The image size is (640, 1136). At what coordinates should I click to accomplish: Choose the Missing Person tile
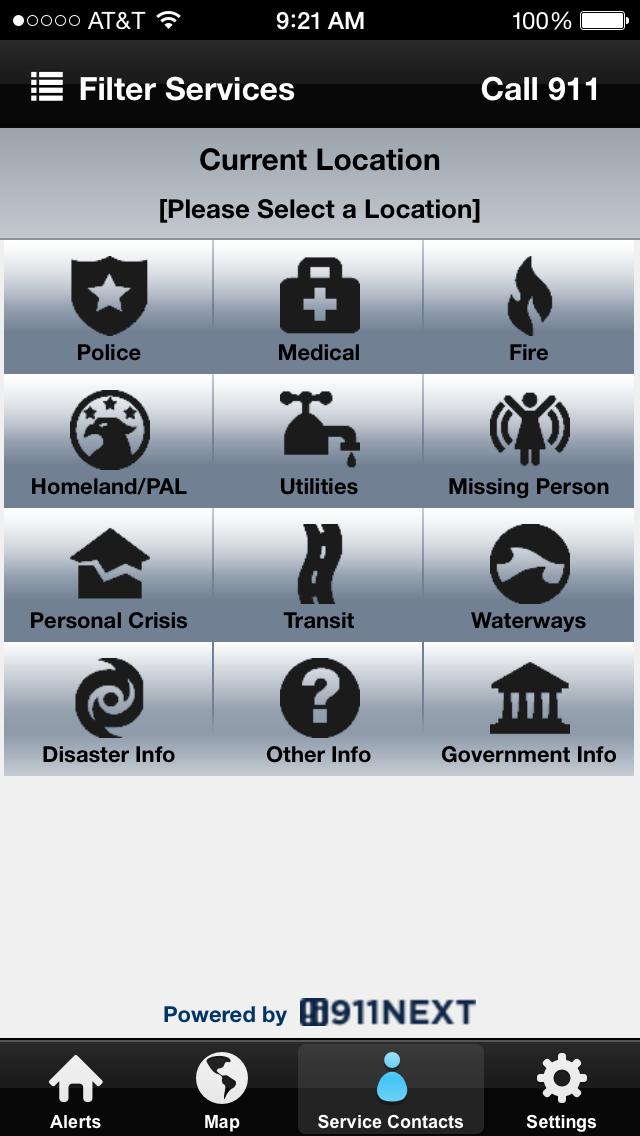point(528,442)
